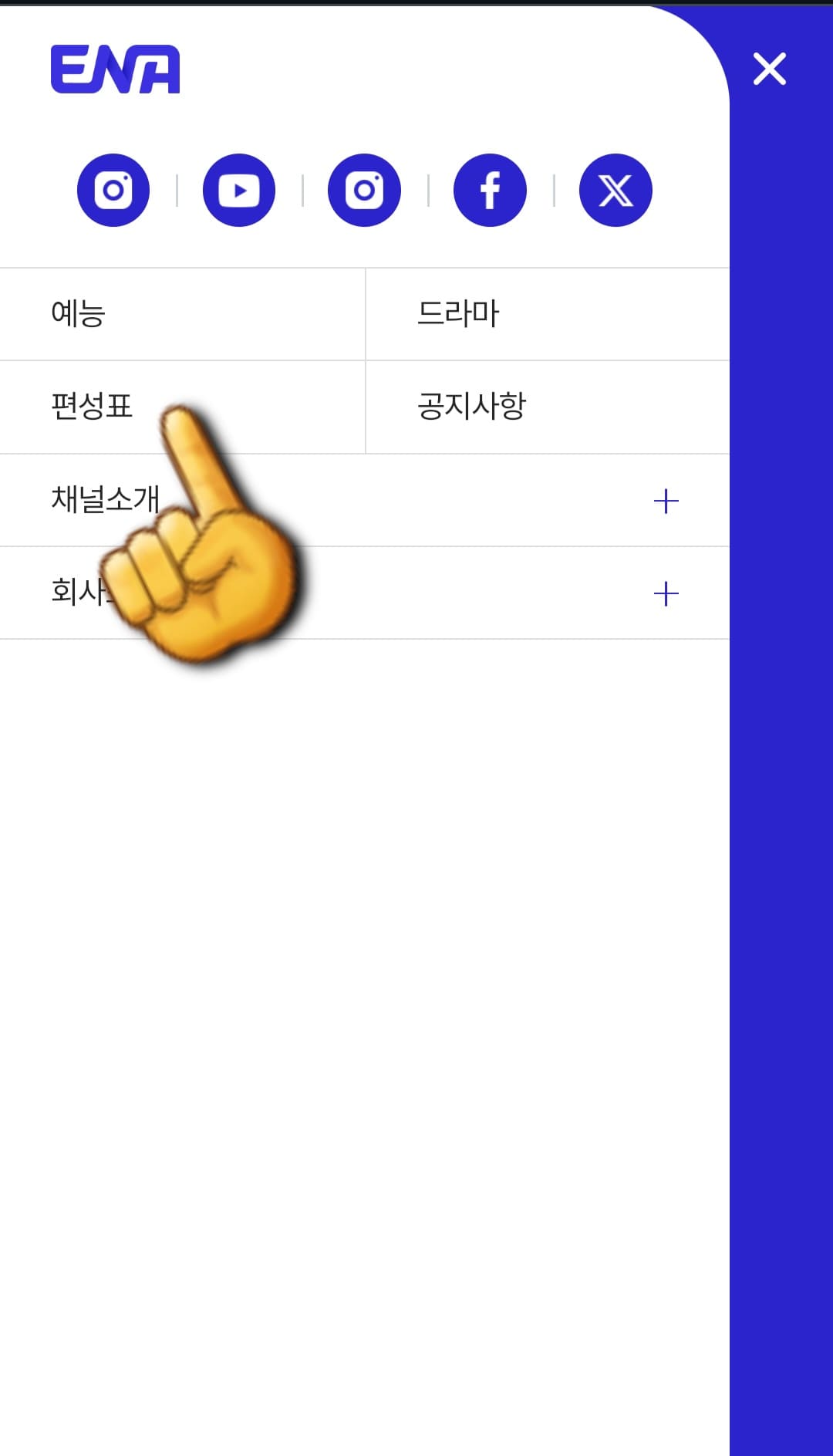Close the menu with the X icon
833x1456 pixels.
pyautogui.click(x=770, y=69)
